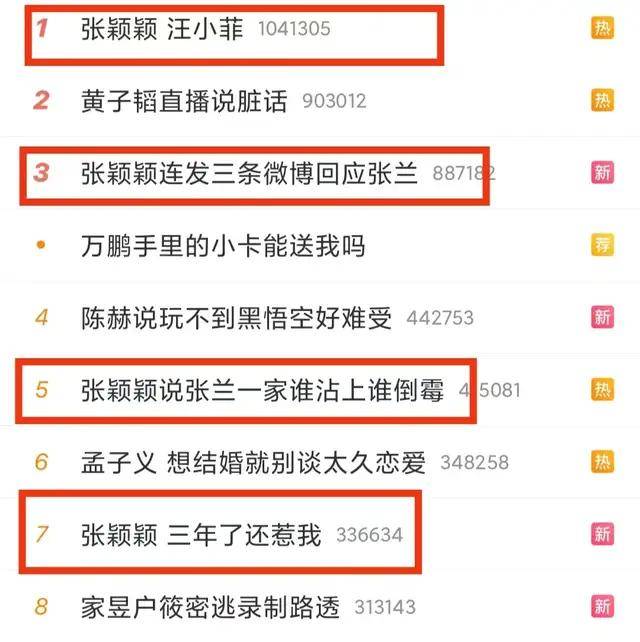
Task: Select 陈赫说玩不到黑悟空好难受 topic
Action: click(x=236, y=317)
